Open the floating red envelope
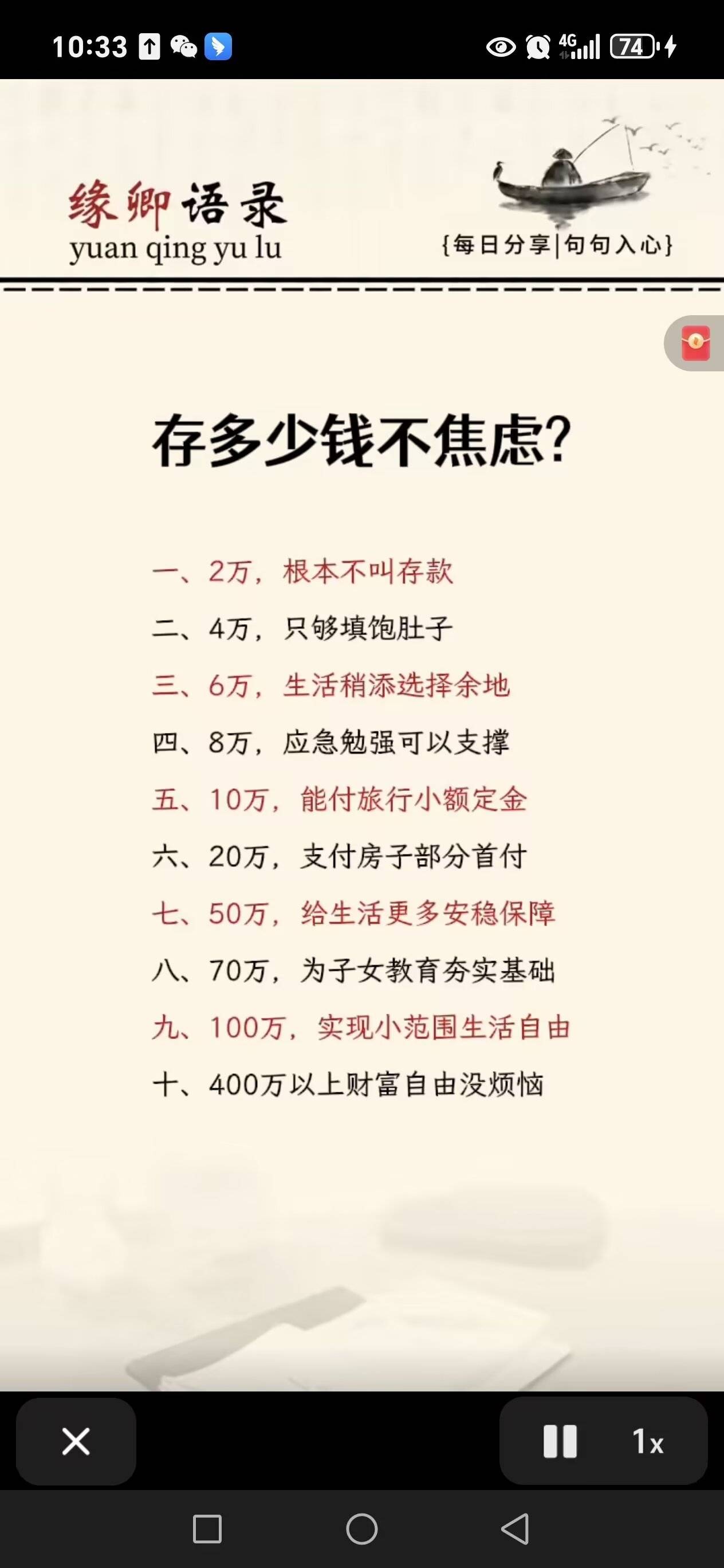This screenshot has height=1568, width=724. (695, 343)
